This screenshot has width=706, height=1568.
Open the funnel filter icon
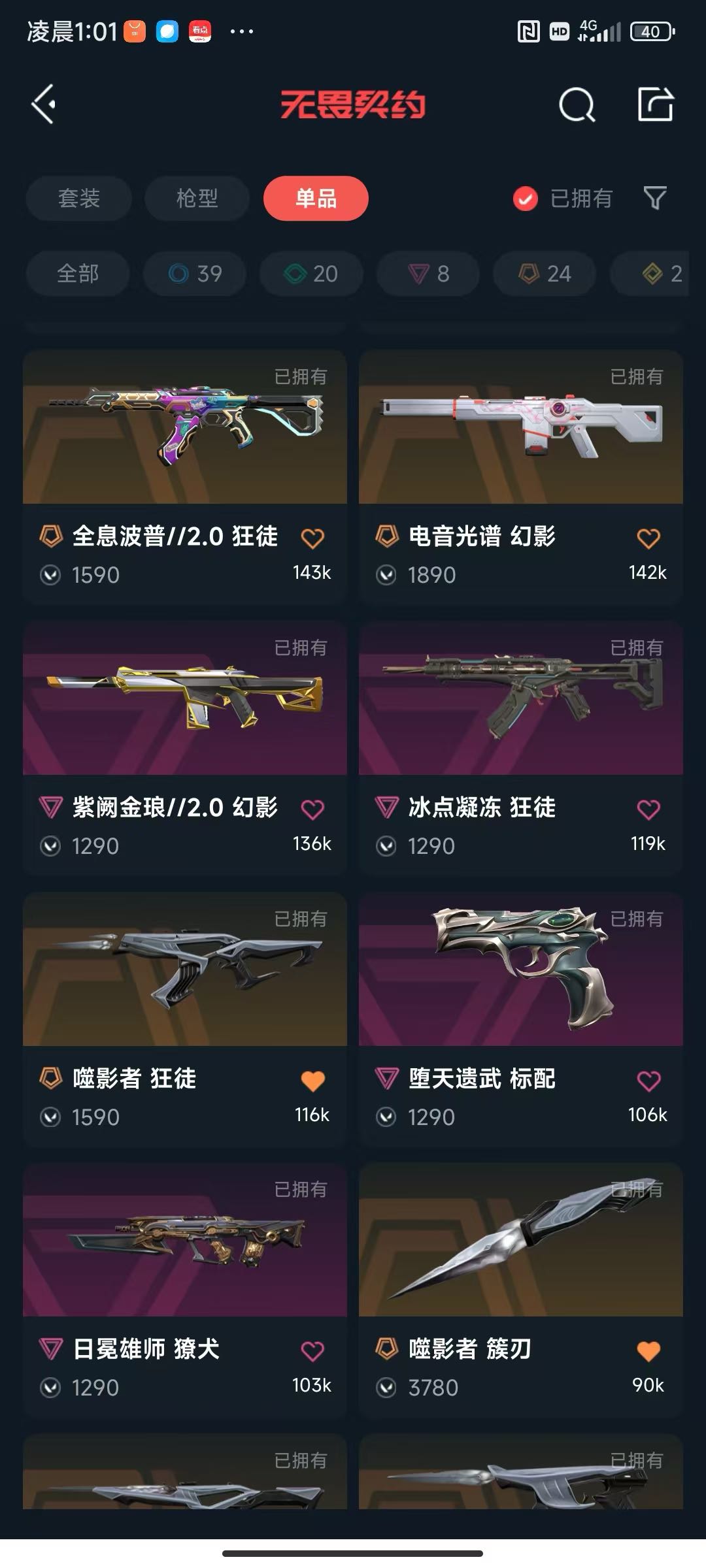(655, 198)
